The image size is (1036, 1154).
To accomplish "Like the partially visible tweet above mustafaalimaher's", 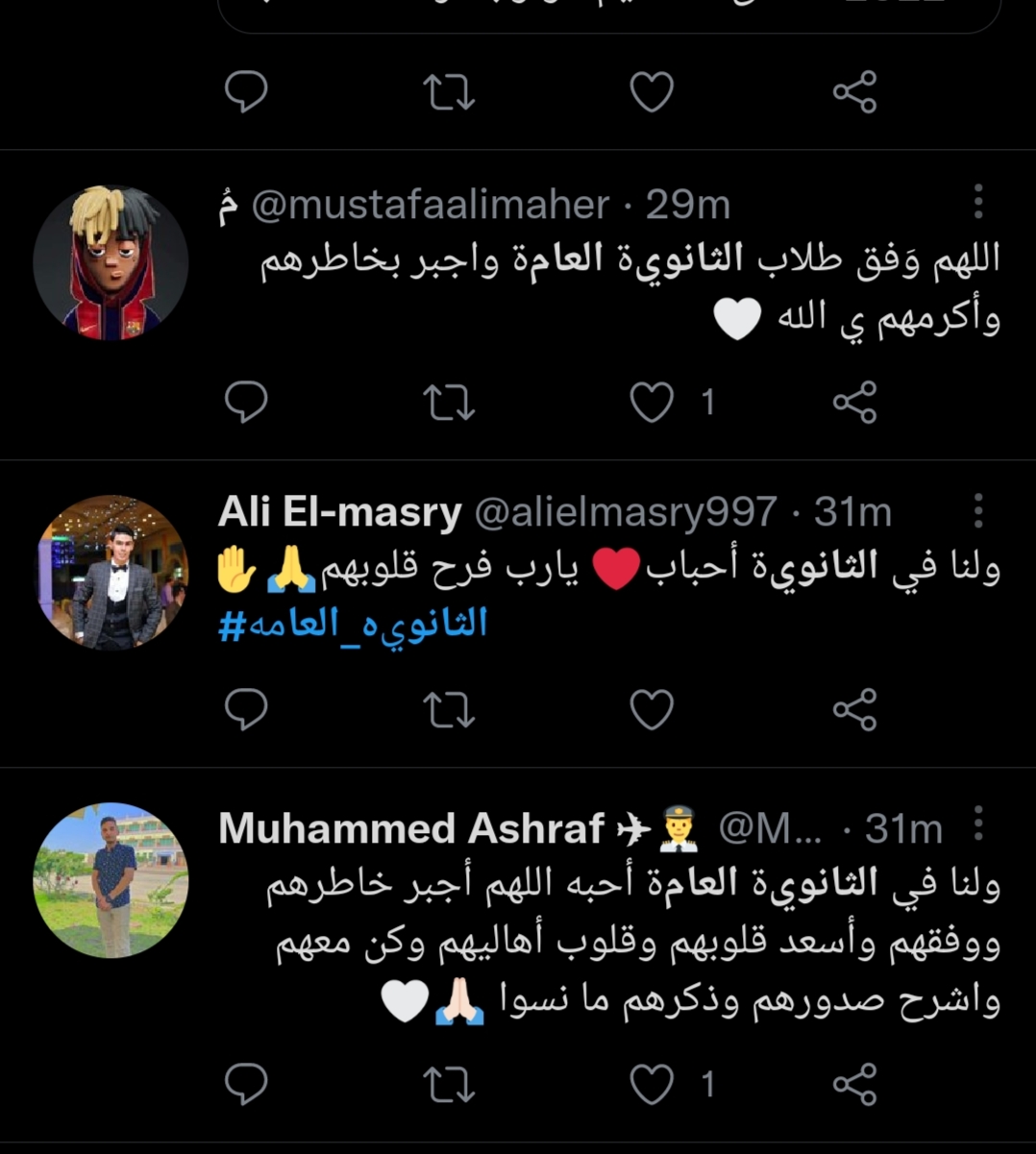I will [652, 92].
